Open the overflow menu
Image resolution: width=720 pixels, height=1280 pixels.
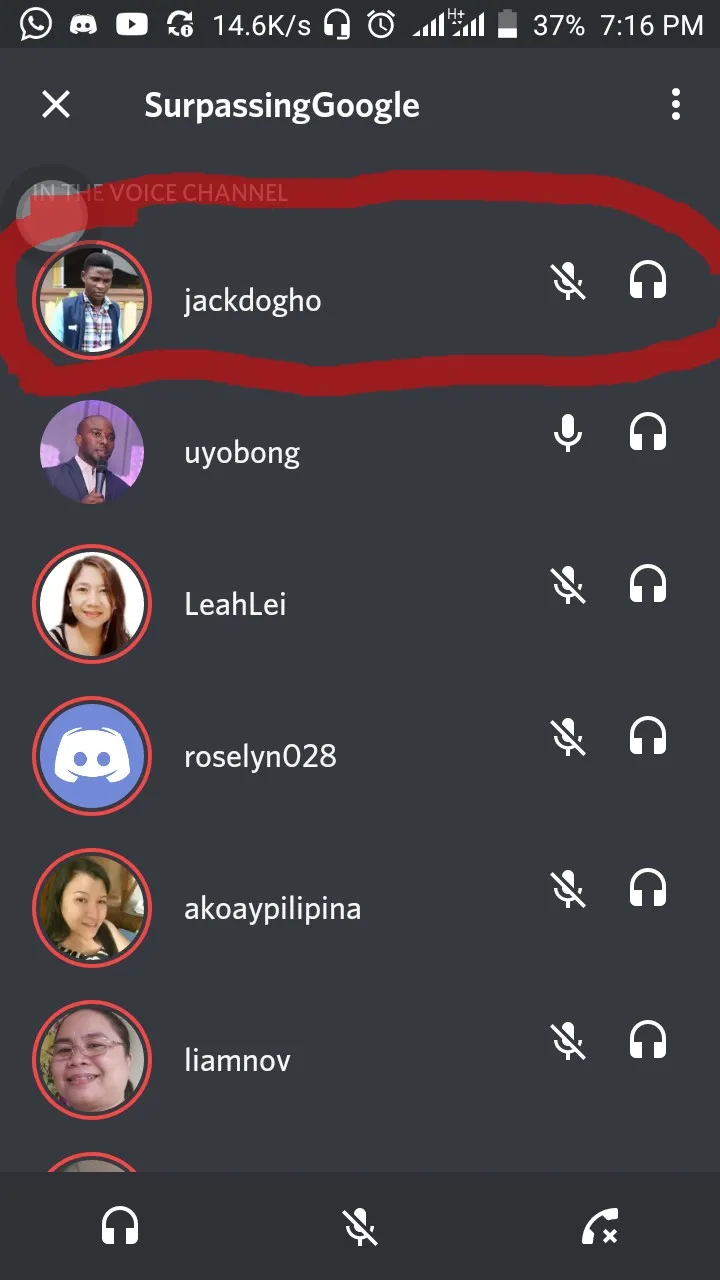pyautogui.click(x=676, y=104)
